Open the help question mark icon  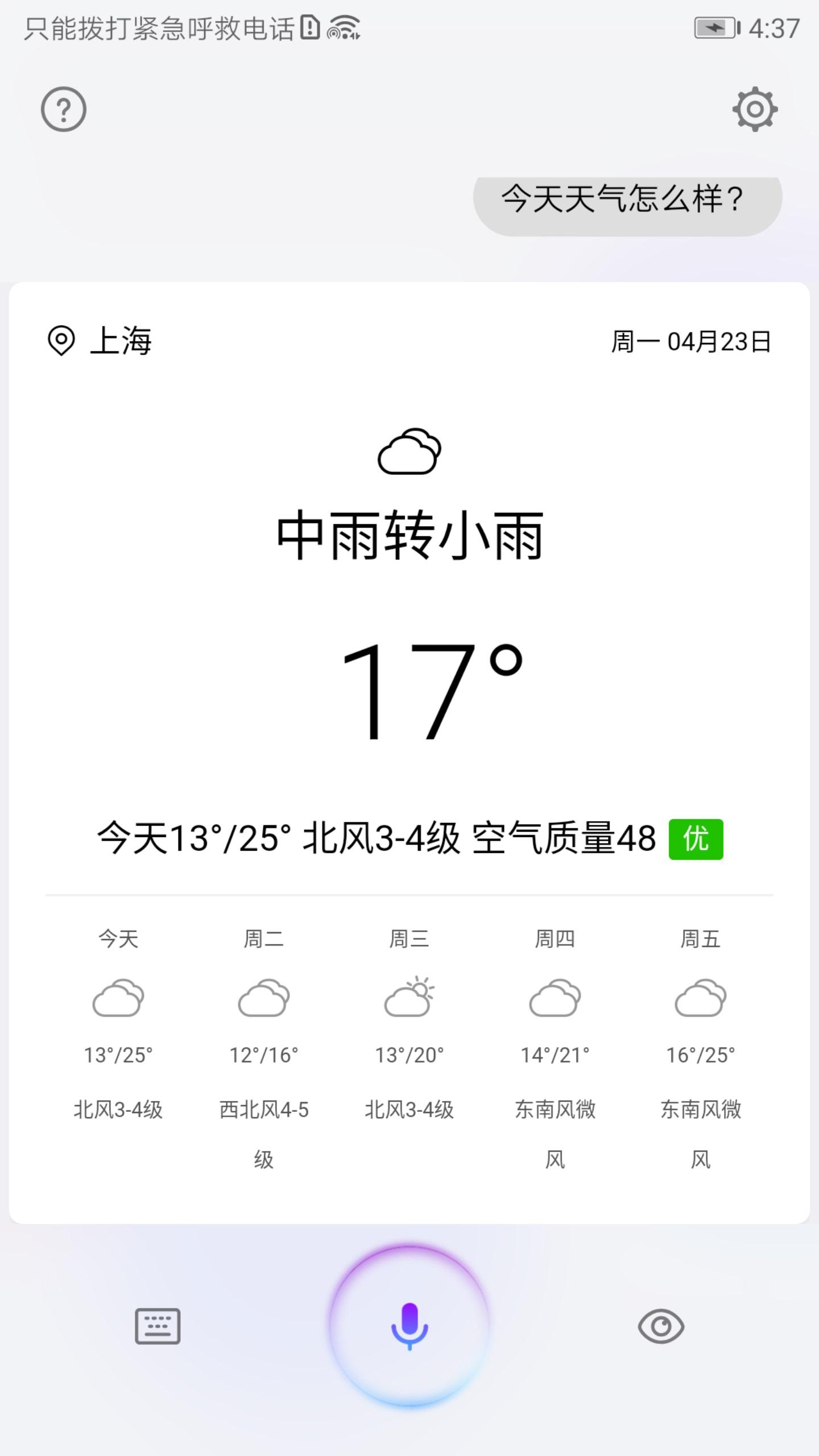(64, 109)
